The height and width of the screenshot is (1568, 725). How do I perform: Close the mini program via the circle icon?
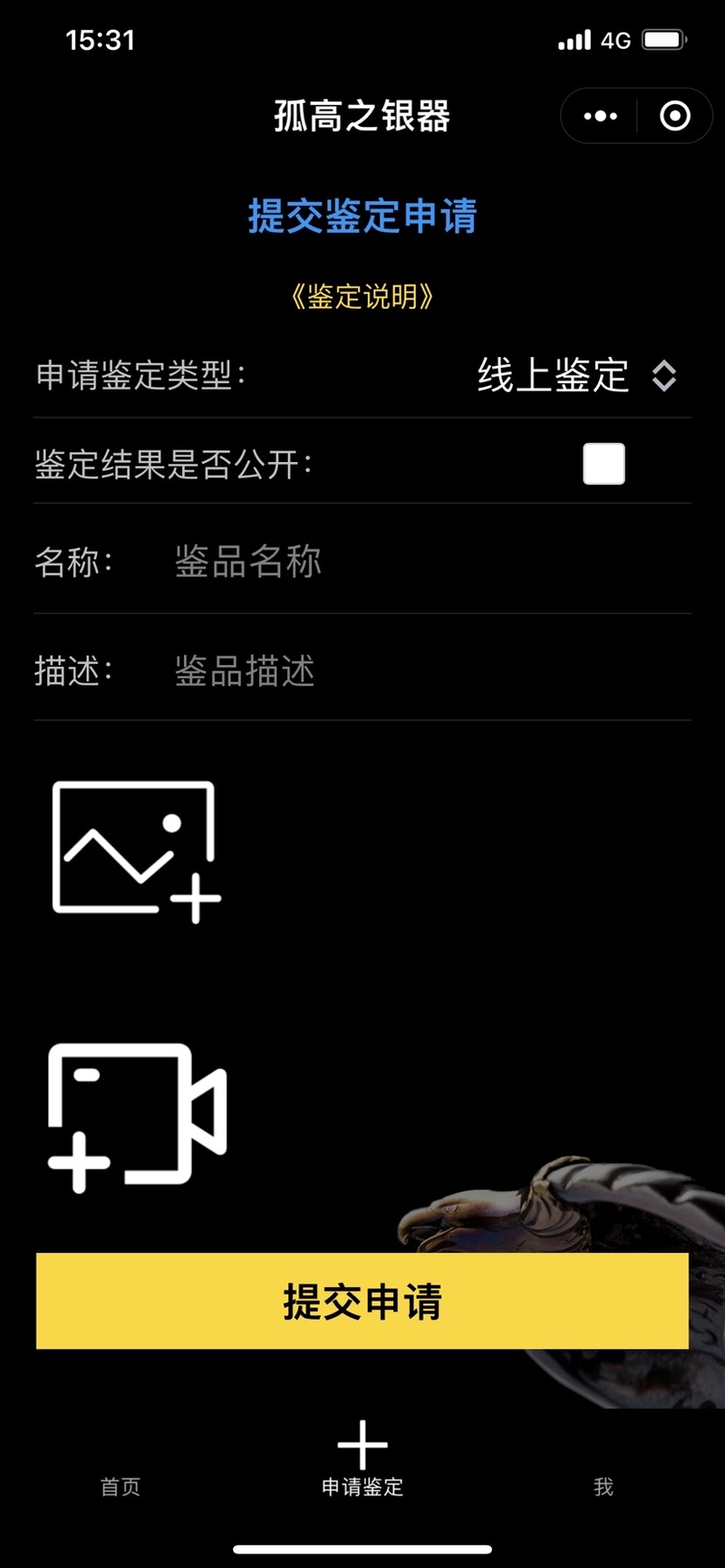tap(675, 116)
